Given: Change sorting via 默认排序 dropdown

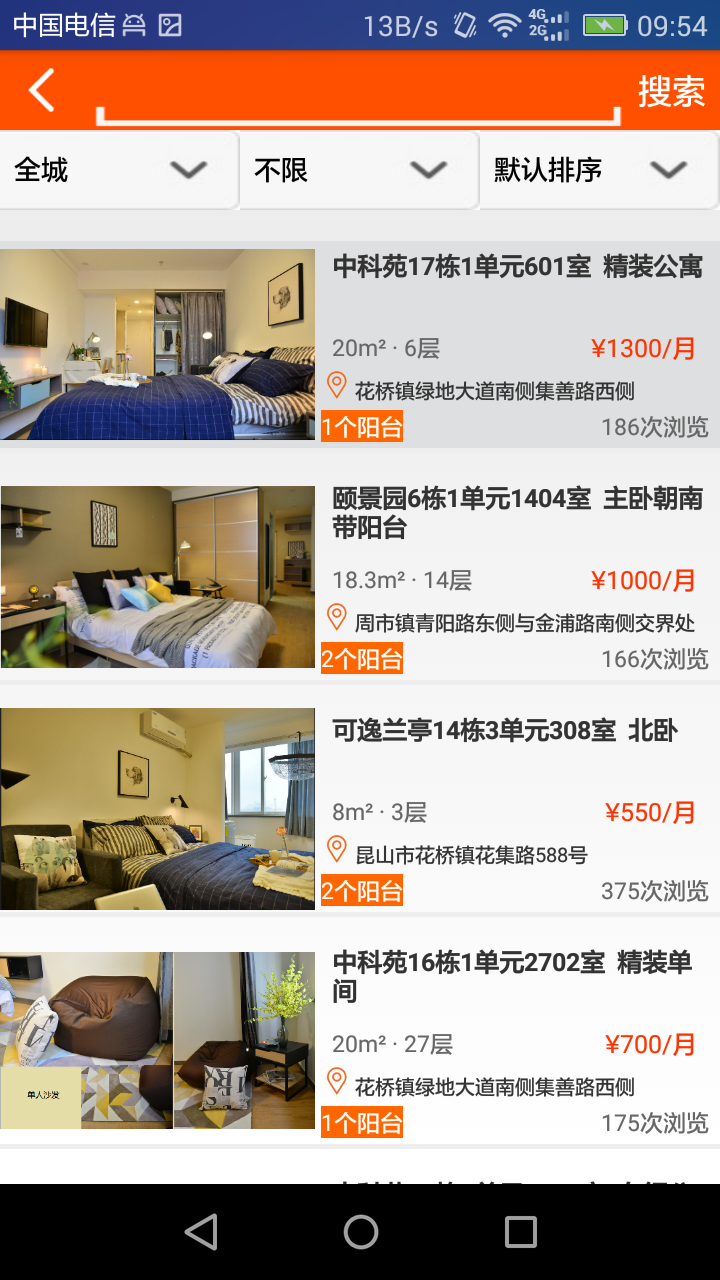Looking at the screenshot, I should [599, 170].
